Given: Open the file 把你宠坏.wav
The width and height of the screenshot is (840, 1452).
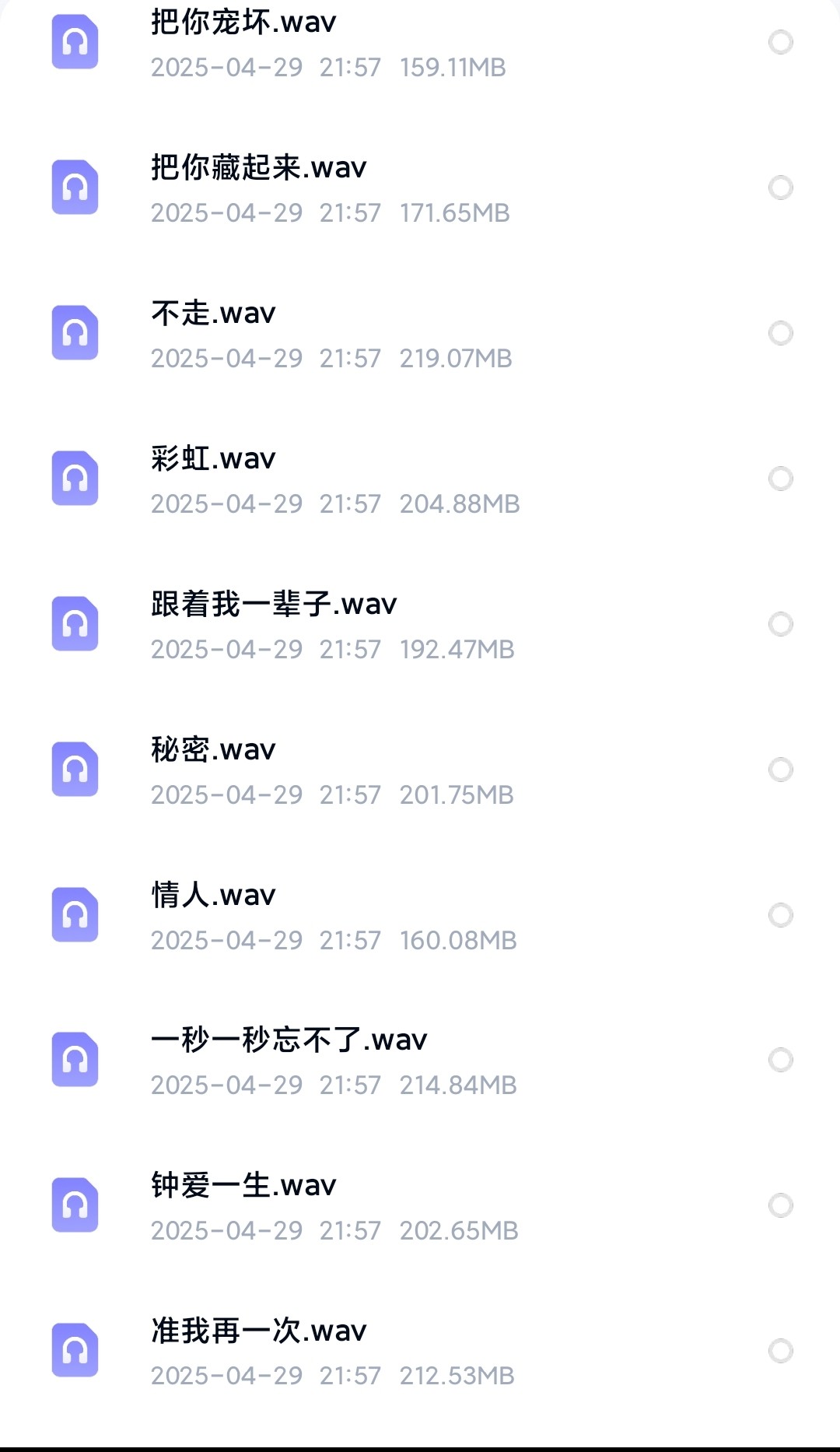Looking at the screenshot, I should pos(243,23).
